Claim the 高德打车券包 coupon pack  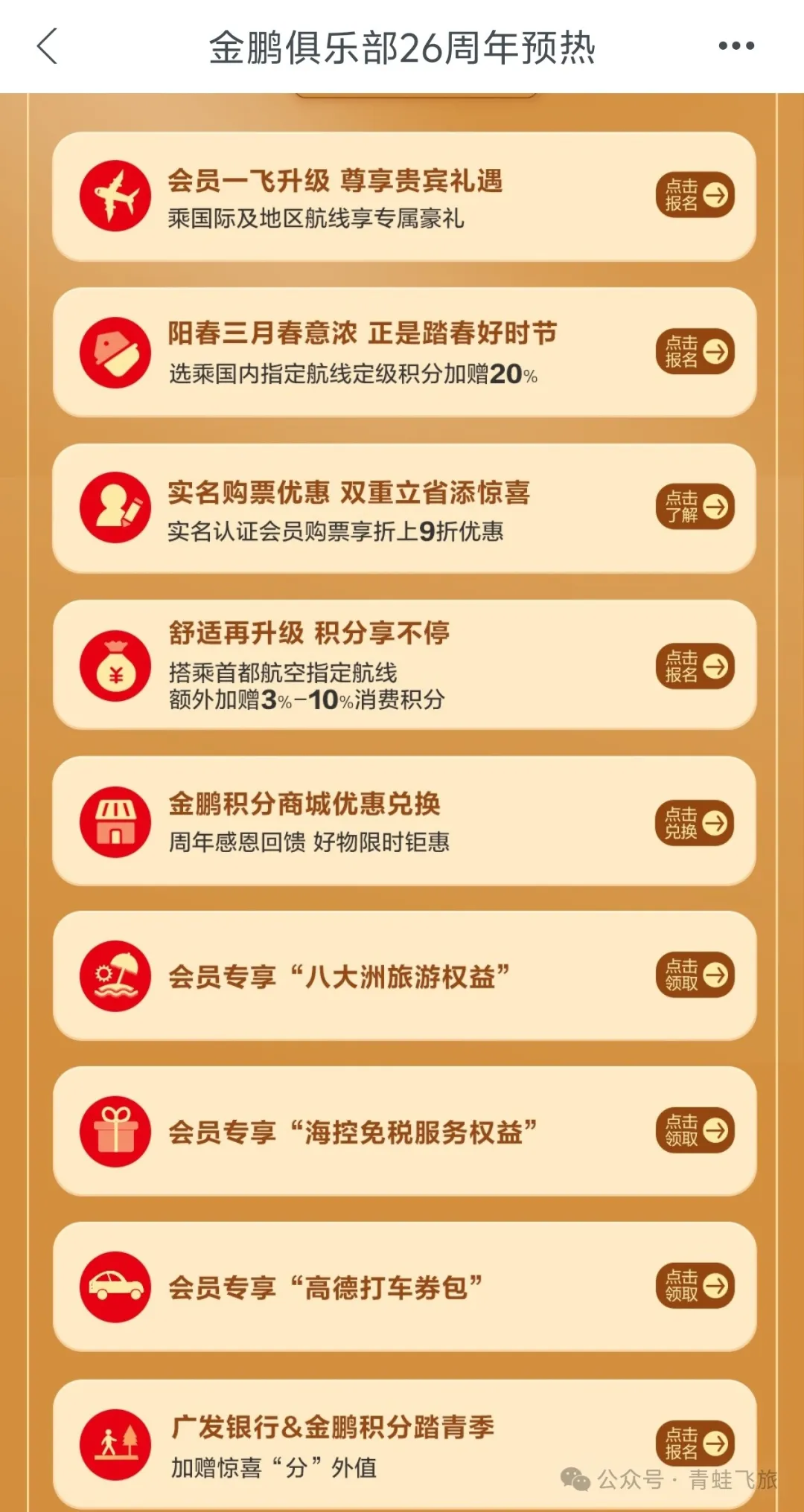[x=695, y=1286]
